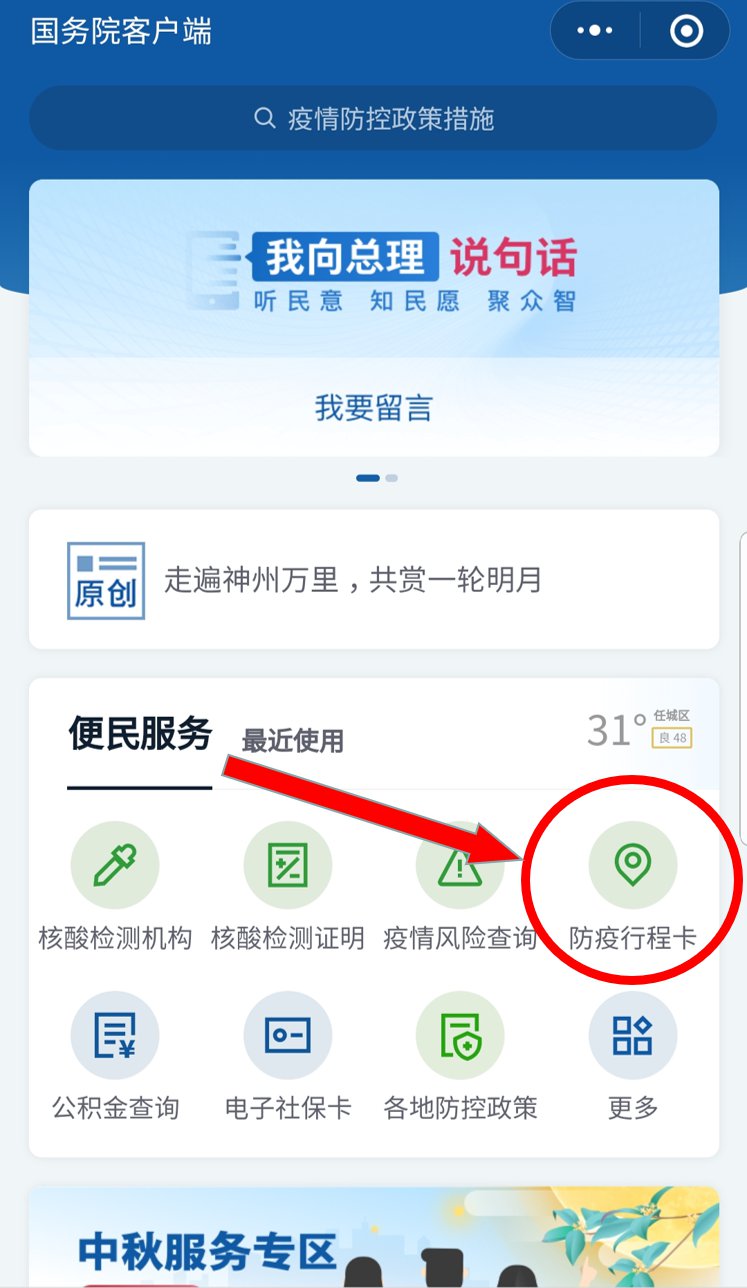Screen dimensions: 747x1288
Task: Open the 任城区 weather widget
Action: point(640,730)
